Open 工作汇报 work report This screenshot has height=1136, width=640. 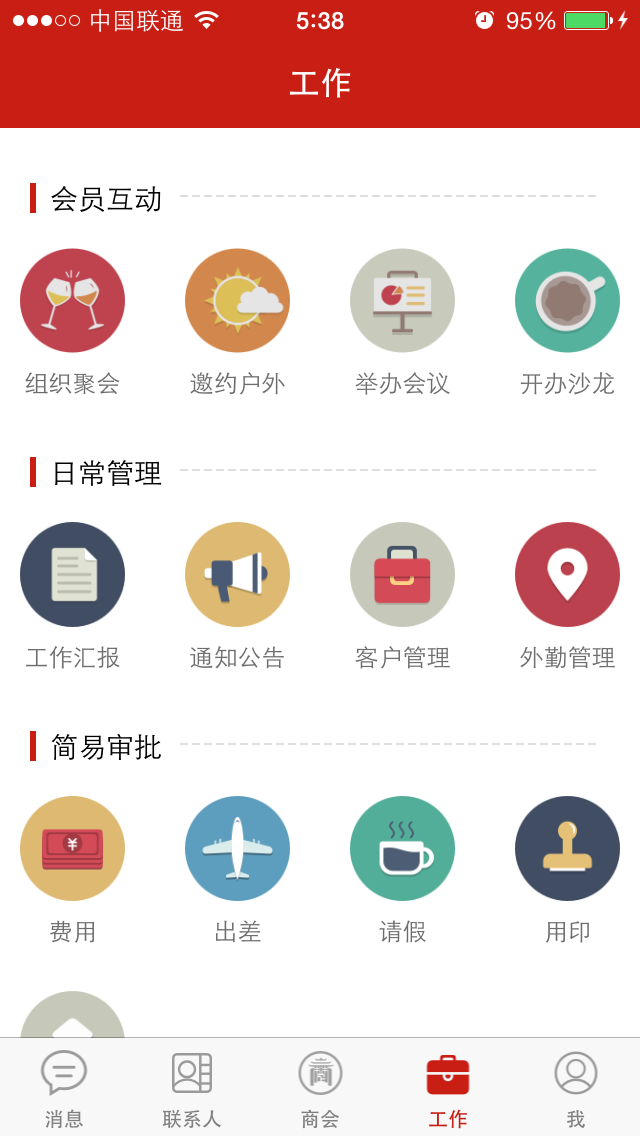72,575
